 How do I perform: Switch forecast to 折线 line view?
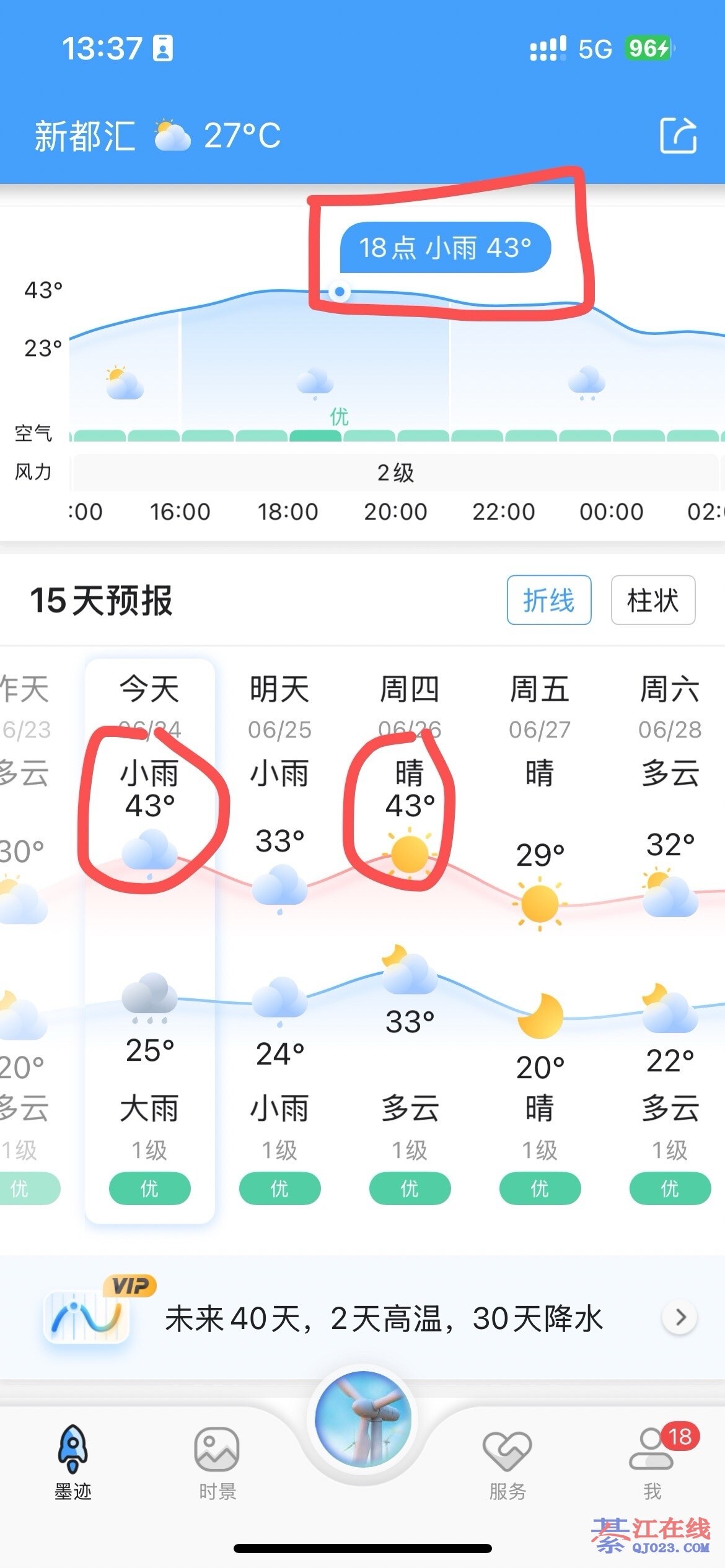548,600
